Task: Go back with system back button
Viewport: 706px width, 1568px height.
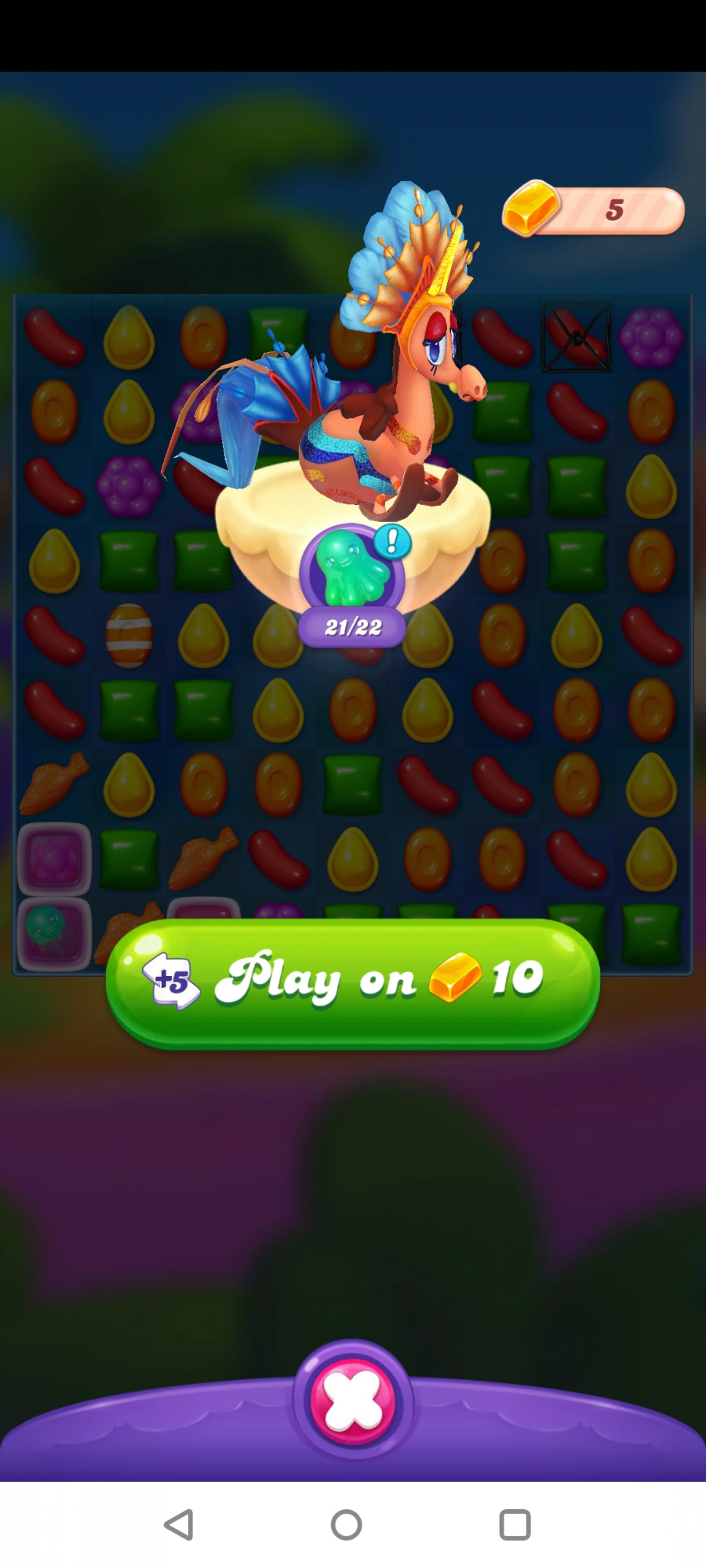Action: (x=179, y=1525)
